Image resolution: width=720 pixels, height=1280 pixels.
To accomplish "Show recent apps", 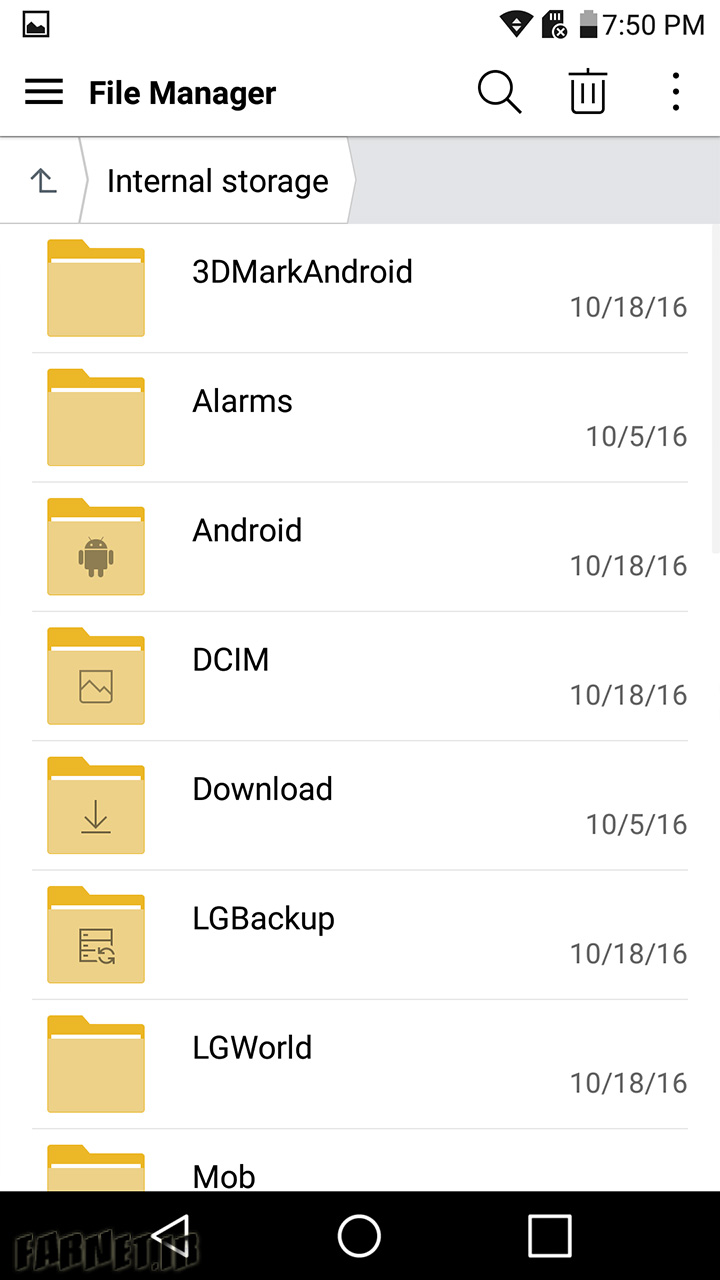I will (549, 1236).
